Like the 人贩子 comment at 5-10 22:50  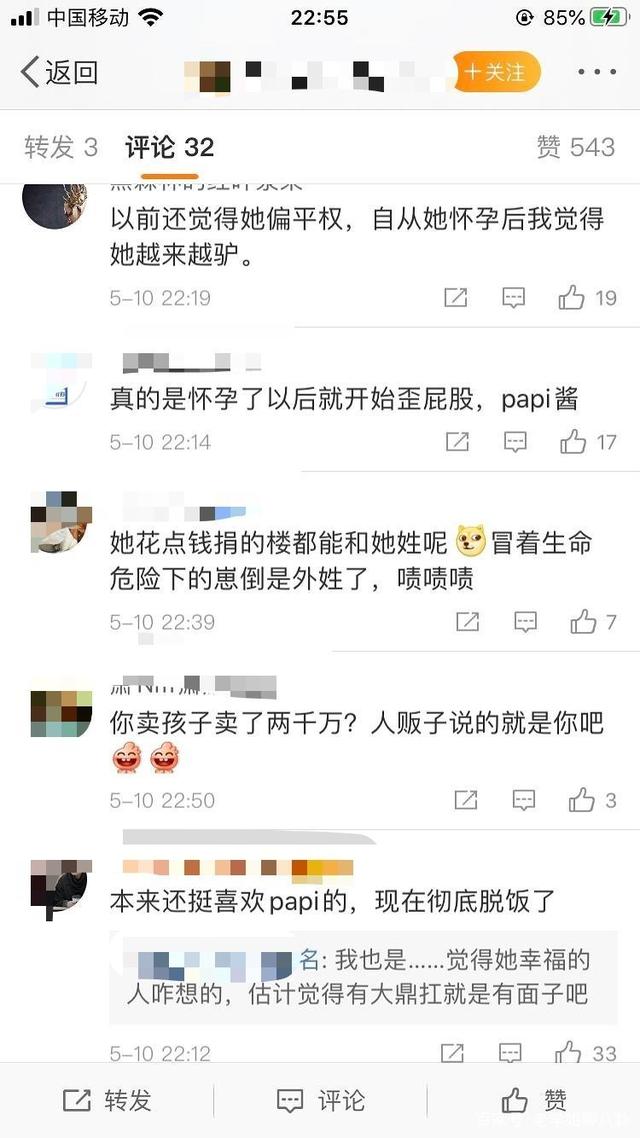point(592,800)
